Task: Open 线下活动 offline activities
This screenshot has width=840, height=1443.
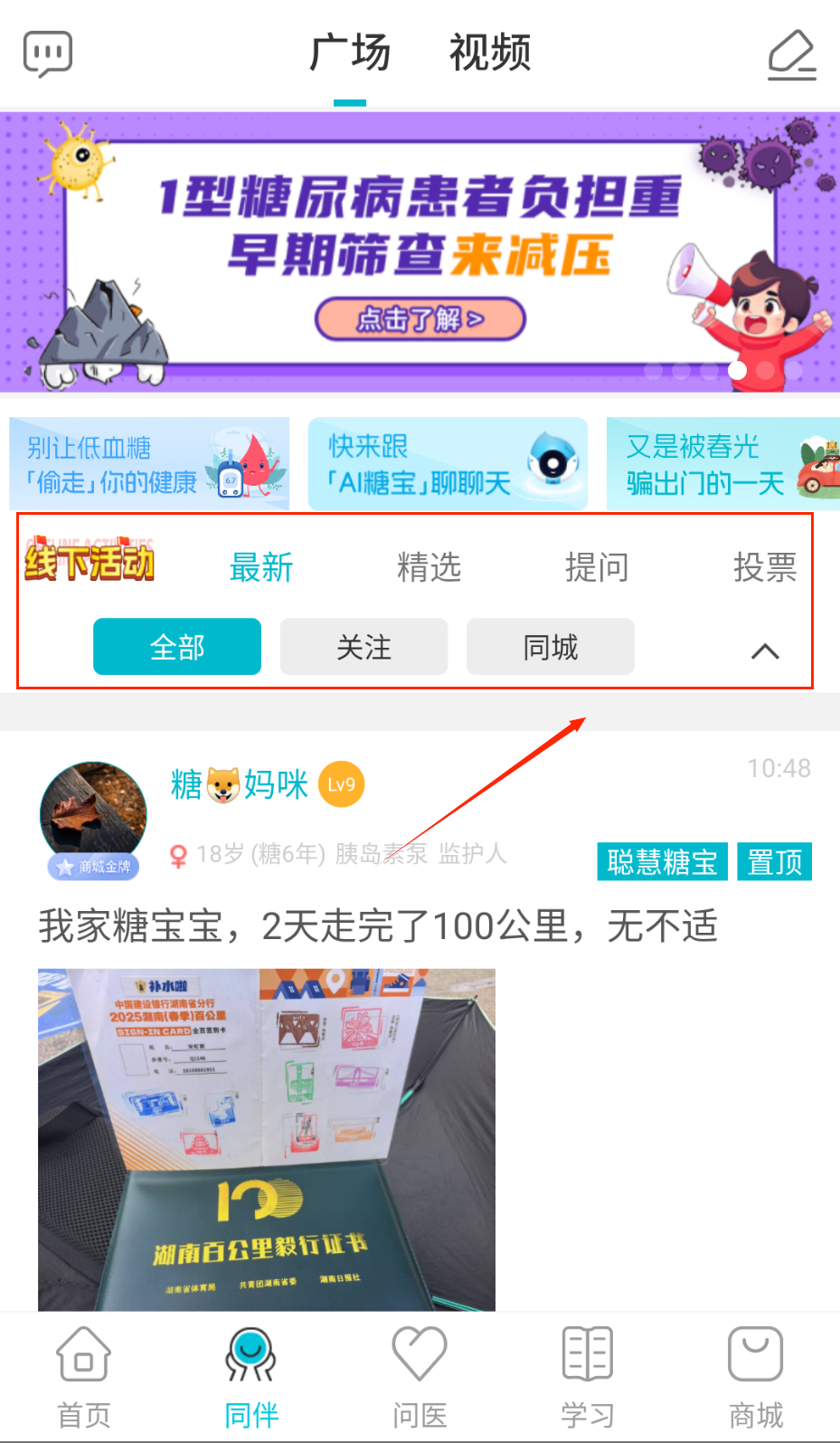Action: pyautogui.click(x=90, y=560)
